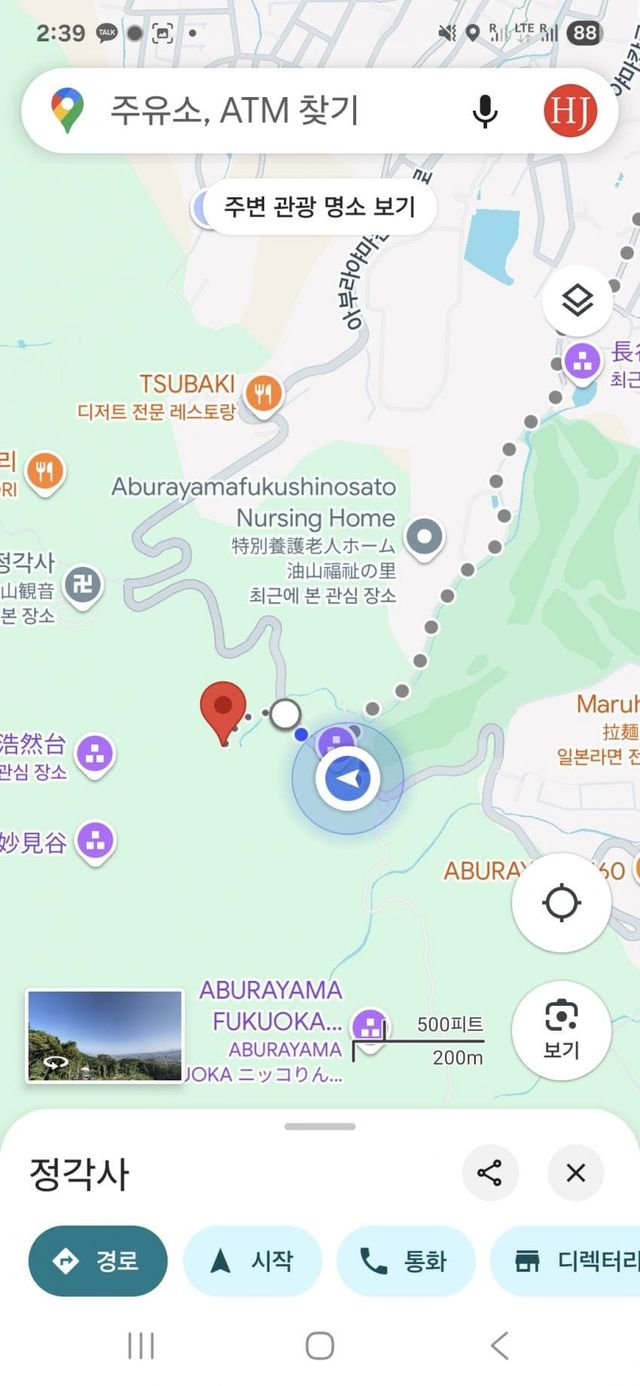
Task: Start voice search with the microphone
Action: (485, 111)
